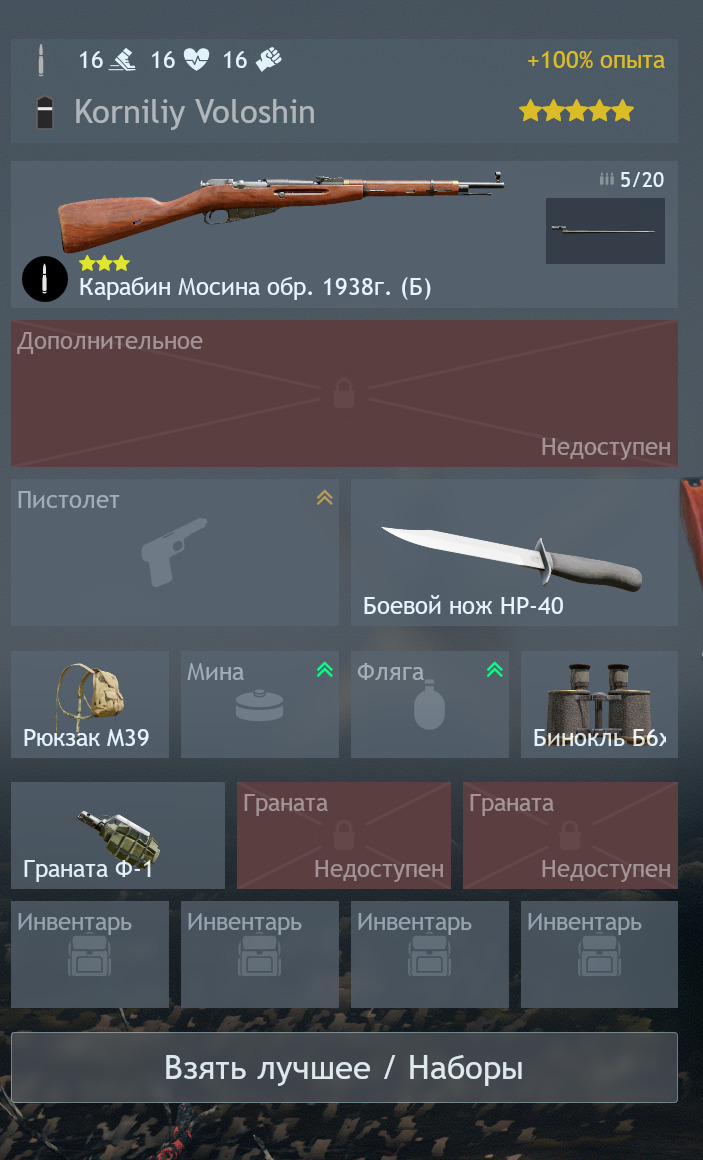This screenshot has height=1160, width=703.
Task: Open the Рюкзак М39 backpack slot
Action: [90, 704]
